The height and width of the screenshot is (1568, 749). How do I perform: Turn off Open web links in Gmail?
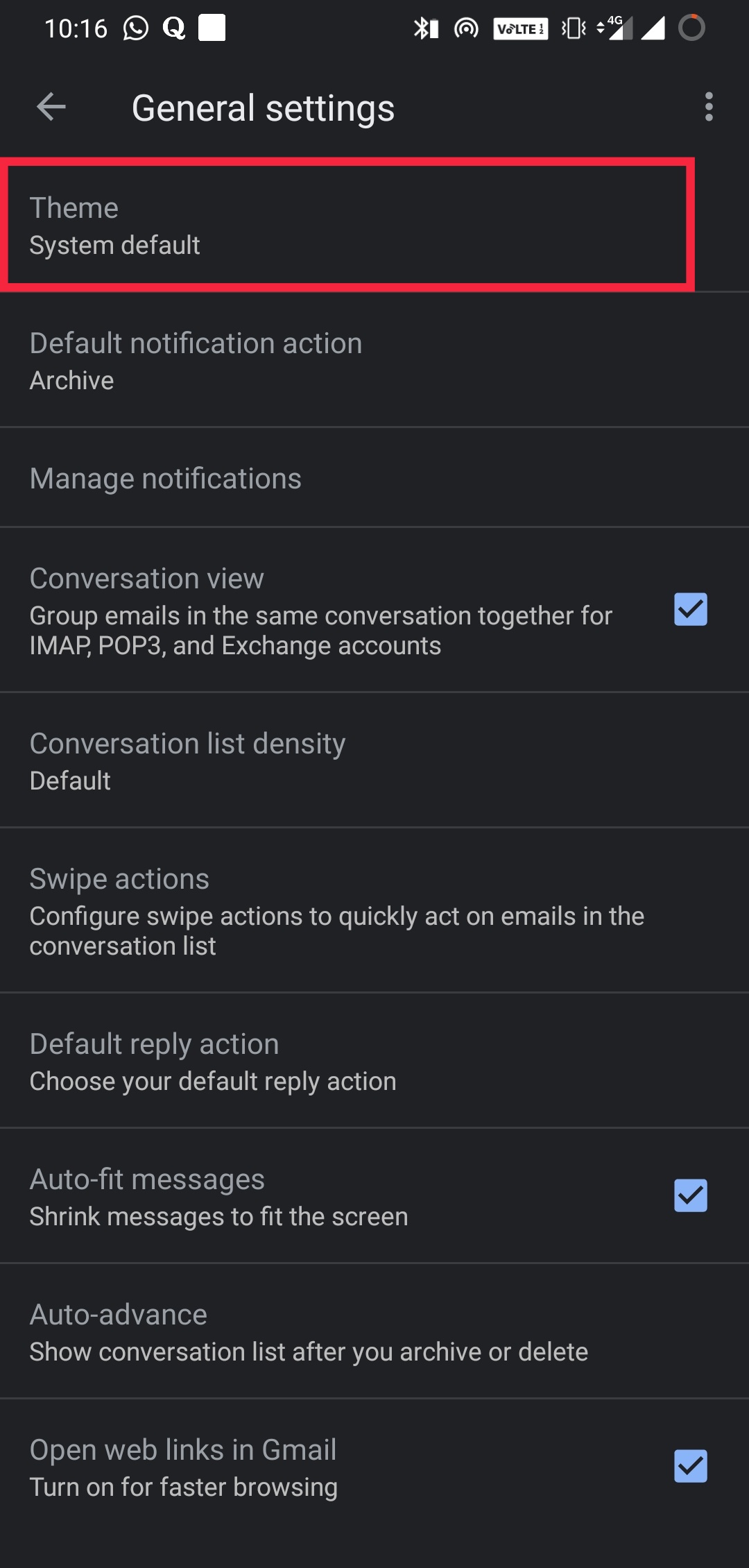(x=690, y=1466)
